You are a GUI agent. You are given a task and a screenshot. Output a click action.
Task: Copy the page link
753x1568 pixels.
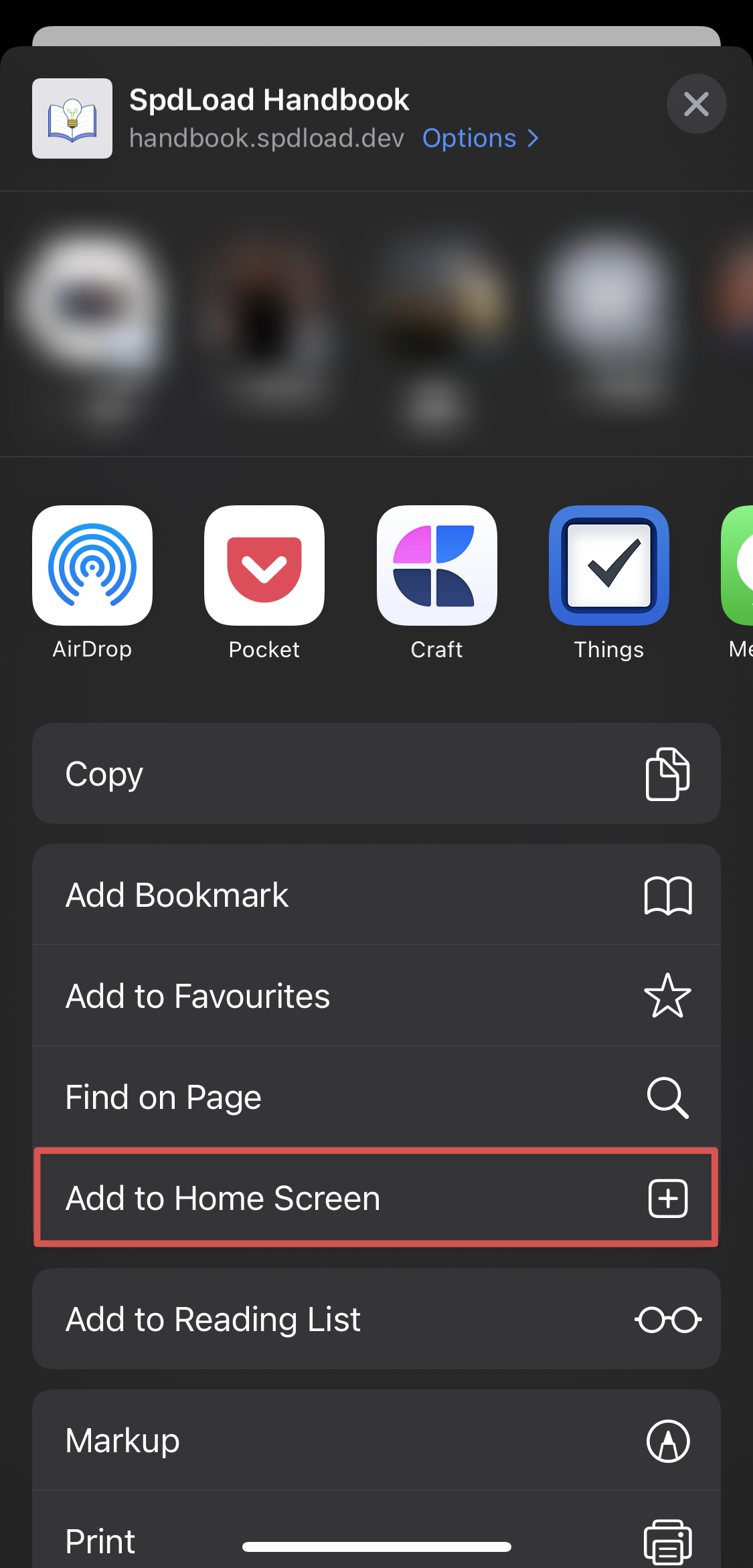tap(376, 774)
